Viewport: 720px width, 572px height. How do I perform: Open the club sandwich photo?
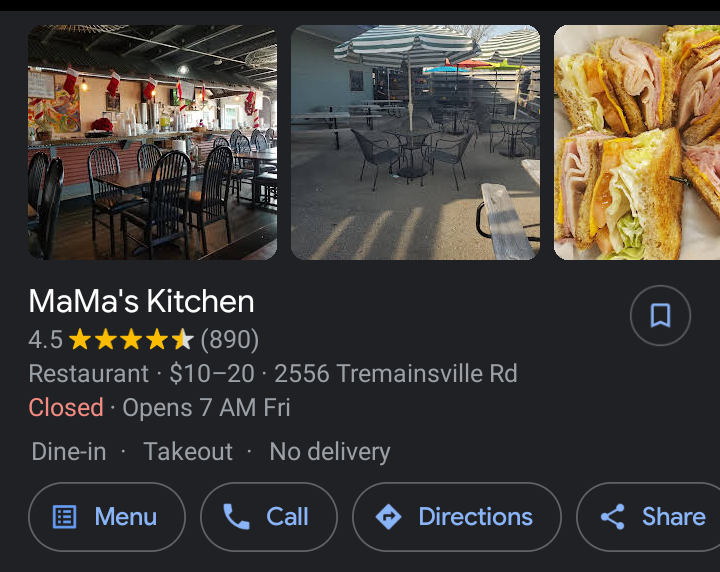coord(636,143)
